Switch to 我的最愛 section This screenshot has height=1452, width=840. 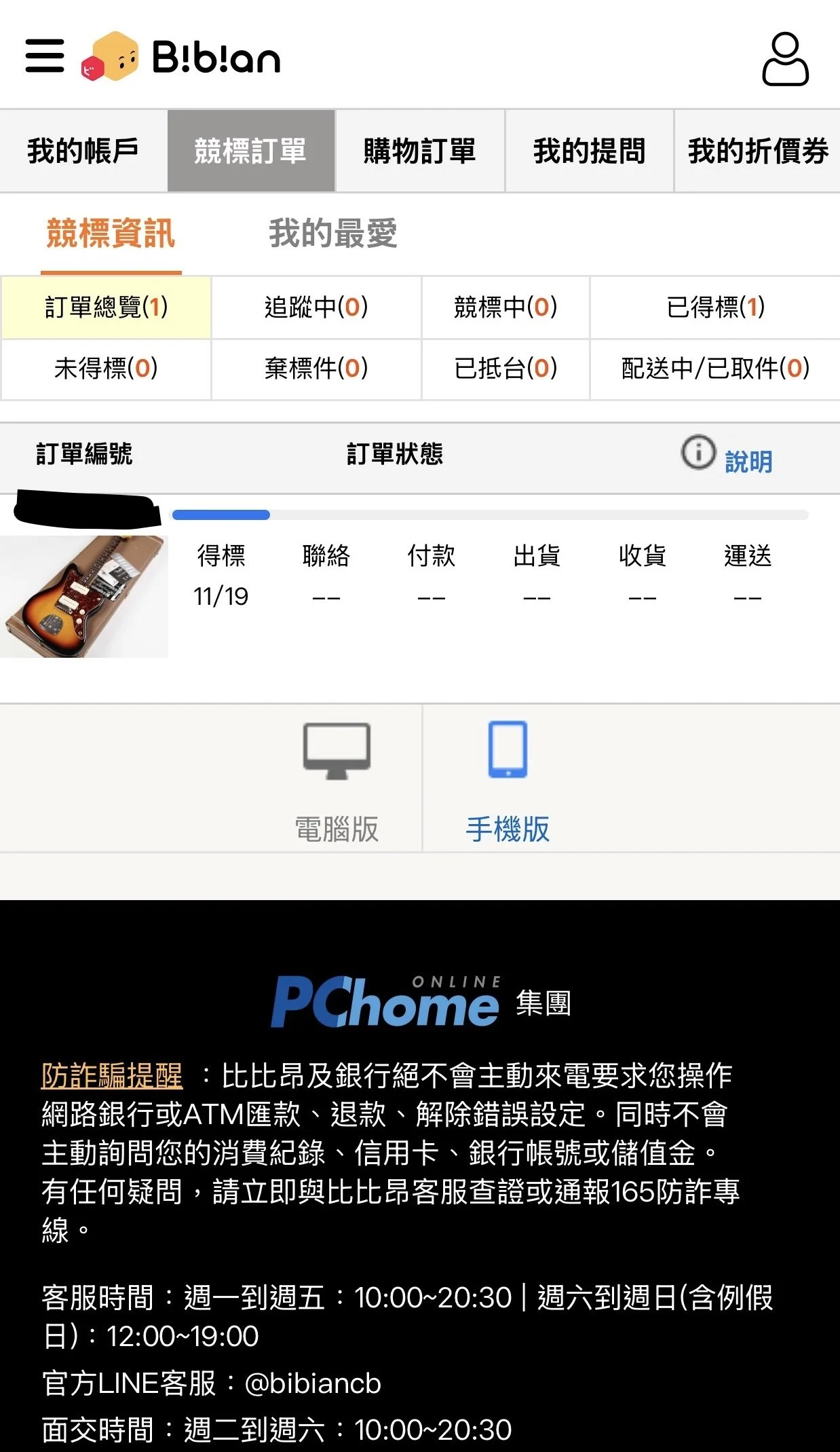pos(332,234)
